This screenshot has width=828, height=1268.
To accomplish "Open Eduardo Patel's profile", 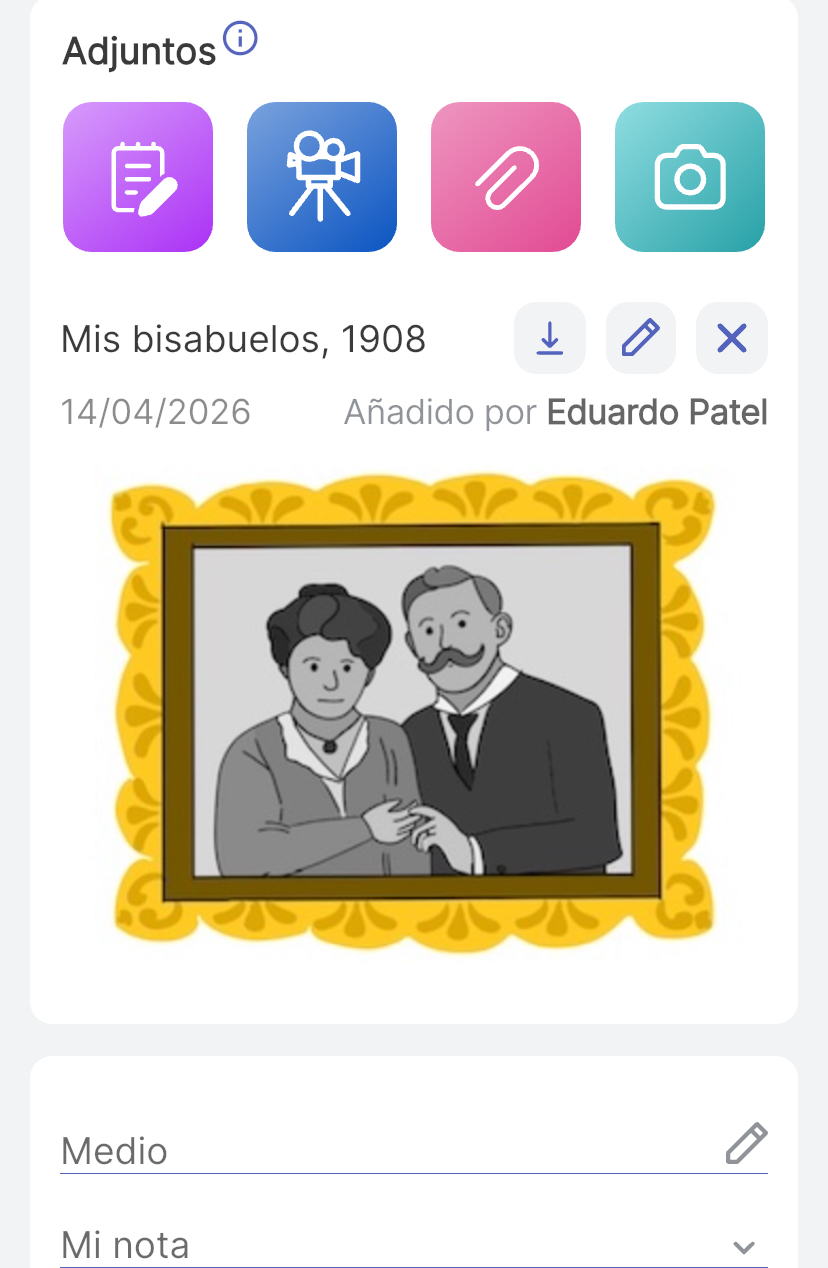I will tap(655, 411).
